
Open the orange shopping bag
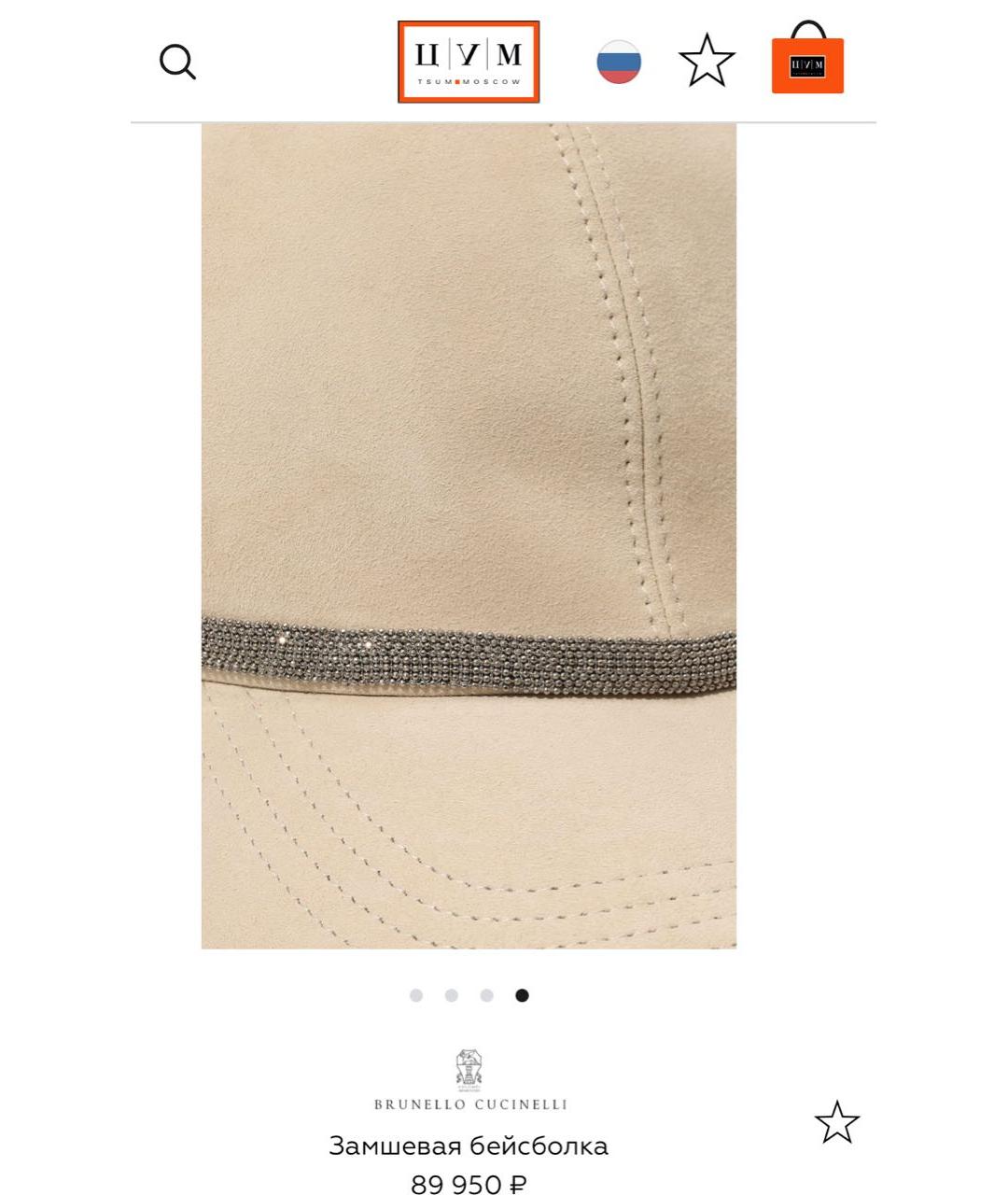pos(807,60)
